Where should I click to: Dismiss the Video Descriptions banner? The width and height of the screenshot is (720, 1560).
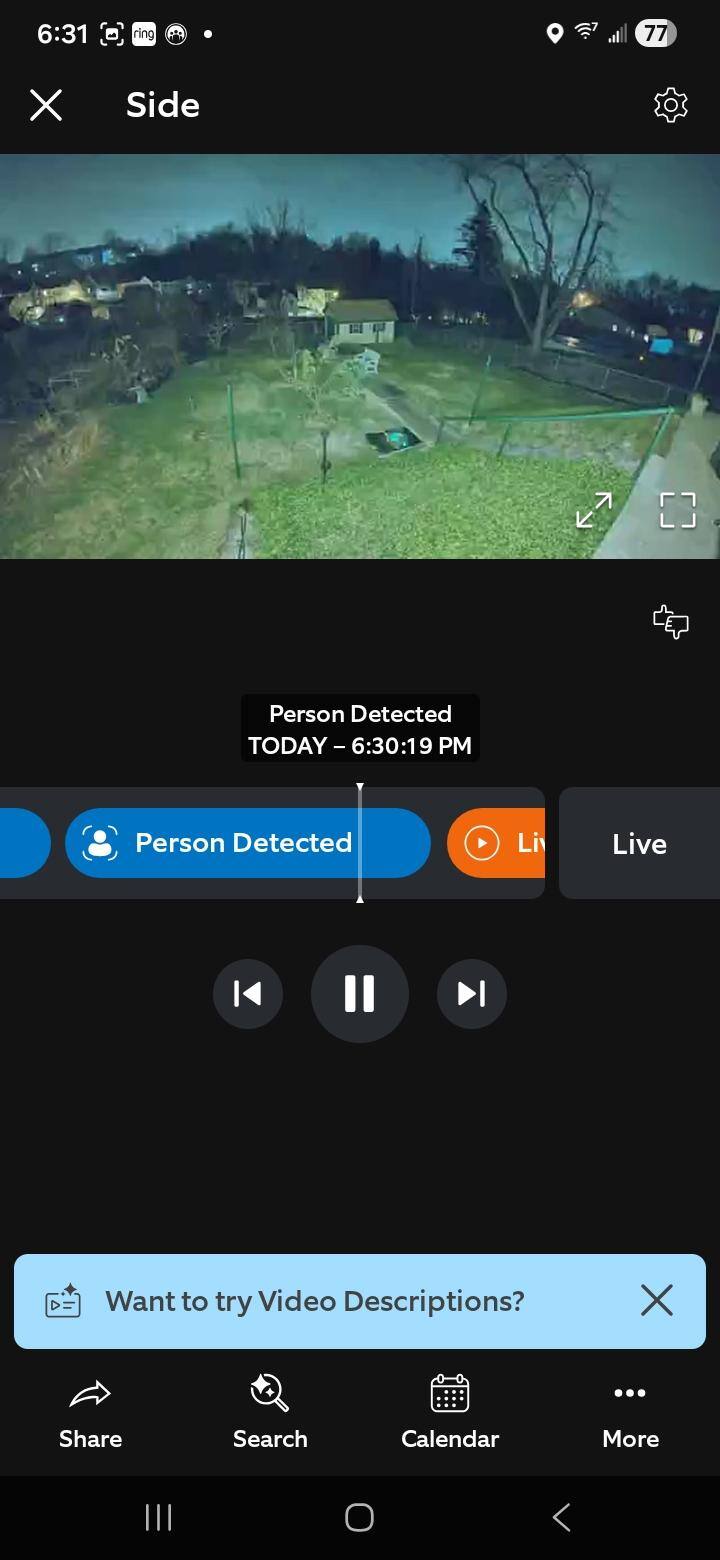coord(657,1300)
